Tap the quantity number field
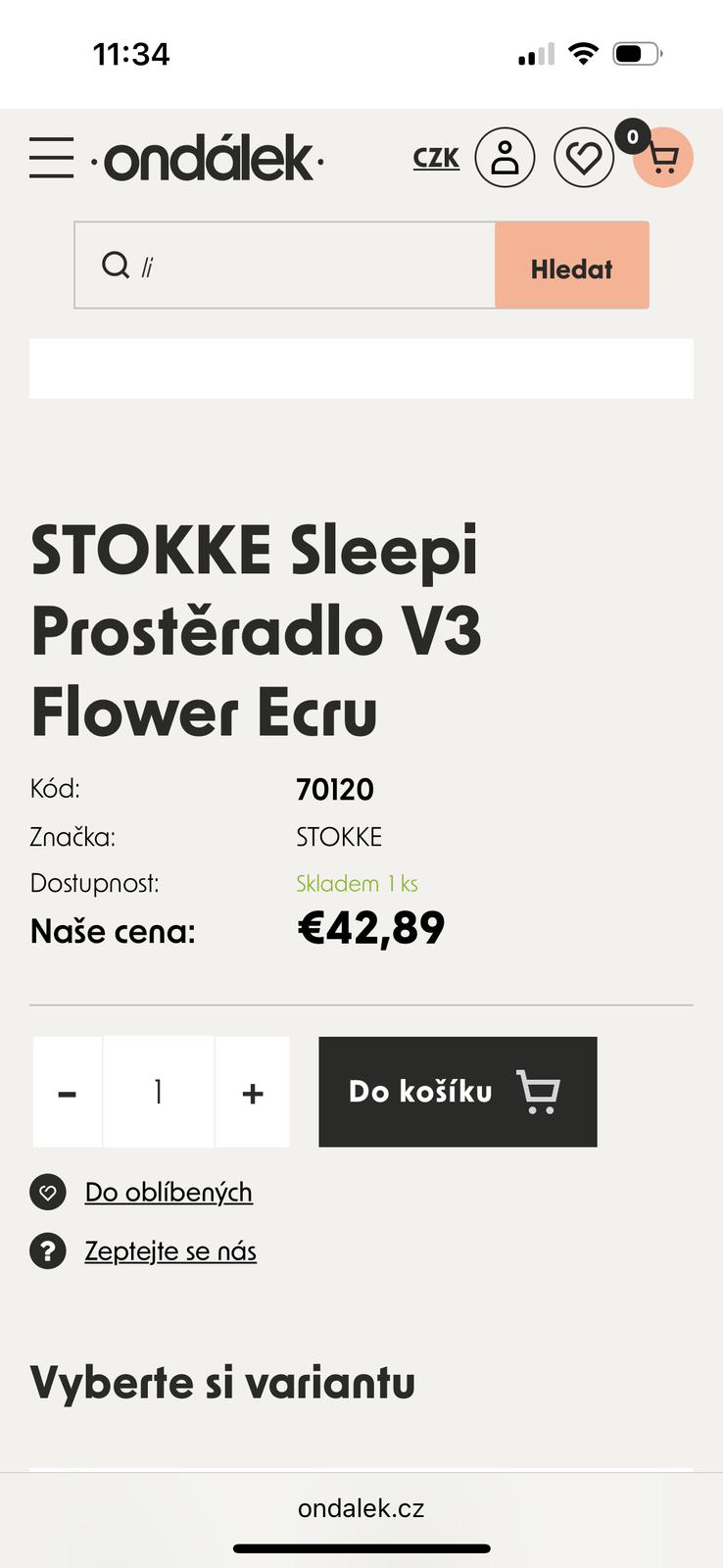This screenshot has width=723, height=1568. (x=159, y=1092)
